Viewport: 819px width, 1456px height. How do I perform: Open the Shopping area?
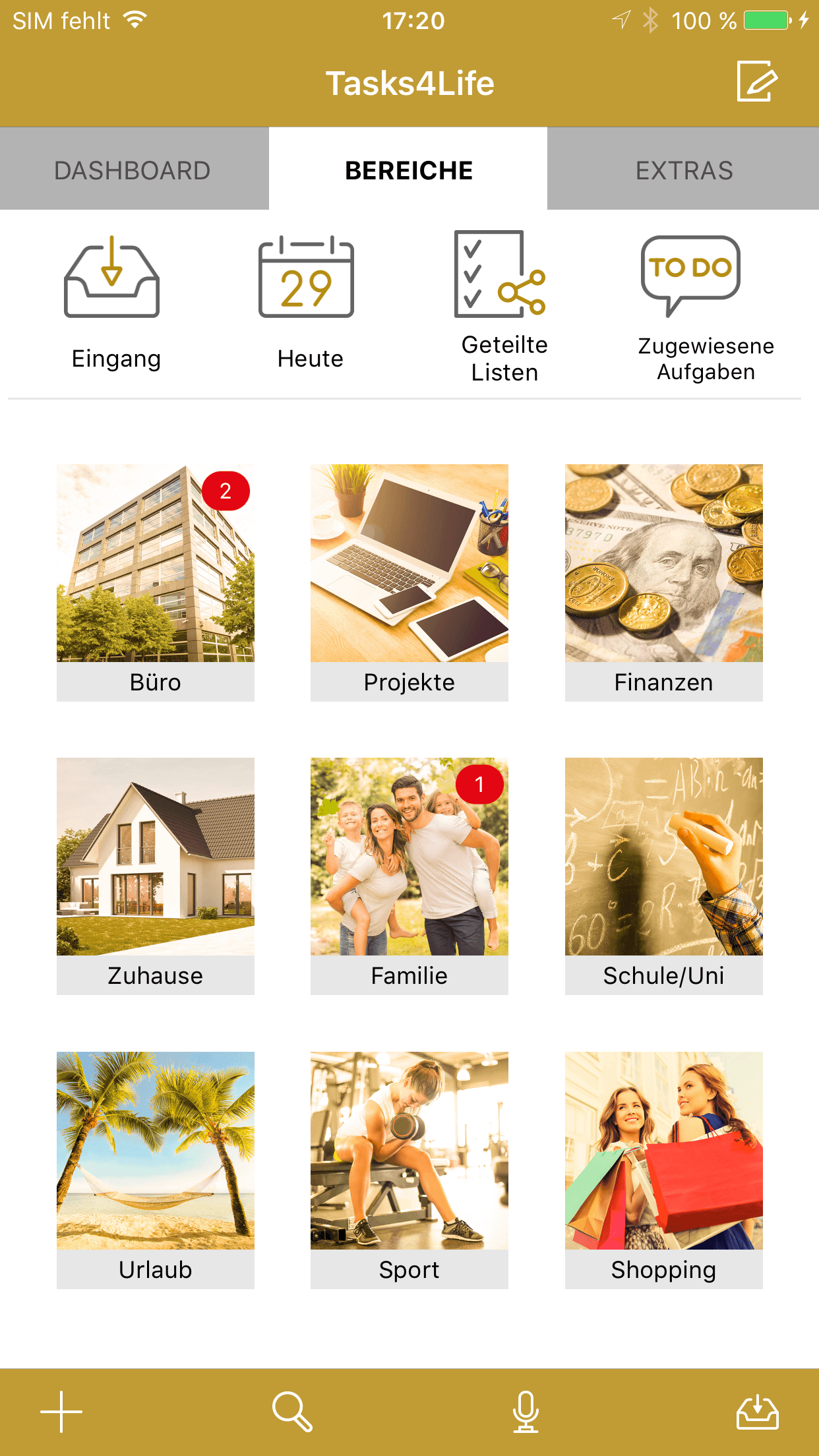point(663,1169)
